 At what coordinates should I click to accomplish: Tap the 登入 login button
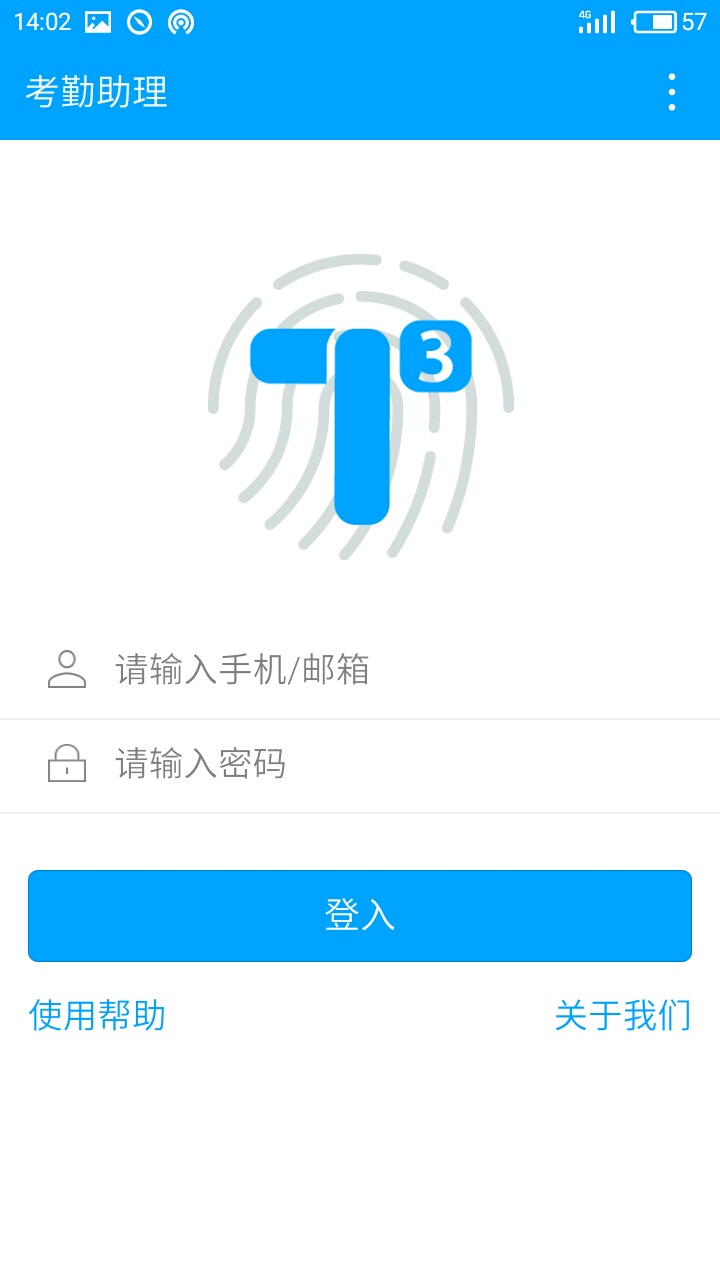[x=360, y=916]
